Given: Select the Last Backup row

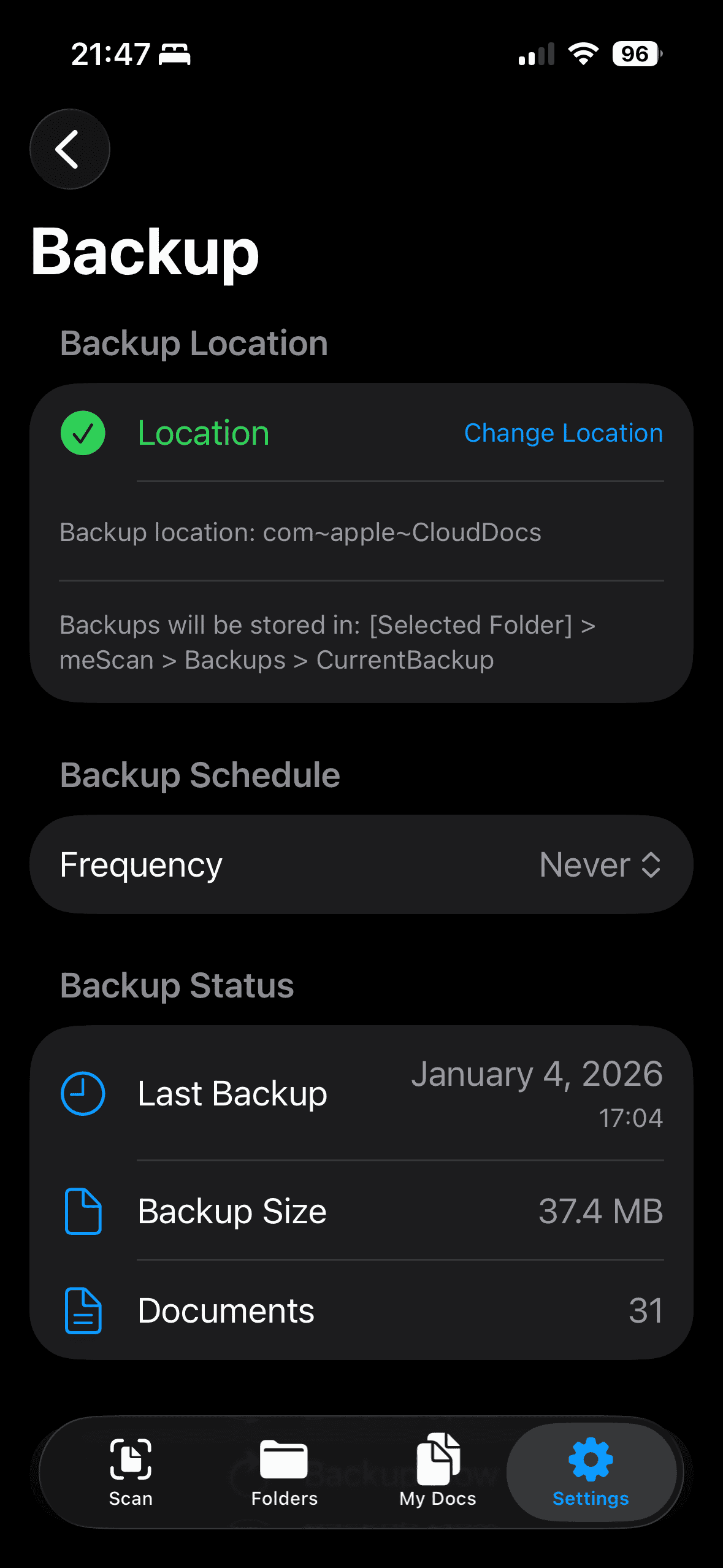Looking at the screenshot, I should click(x=362, y=1093).
